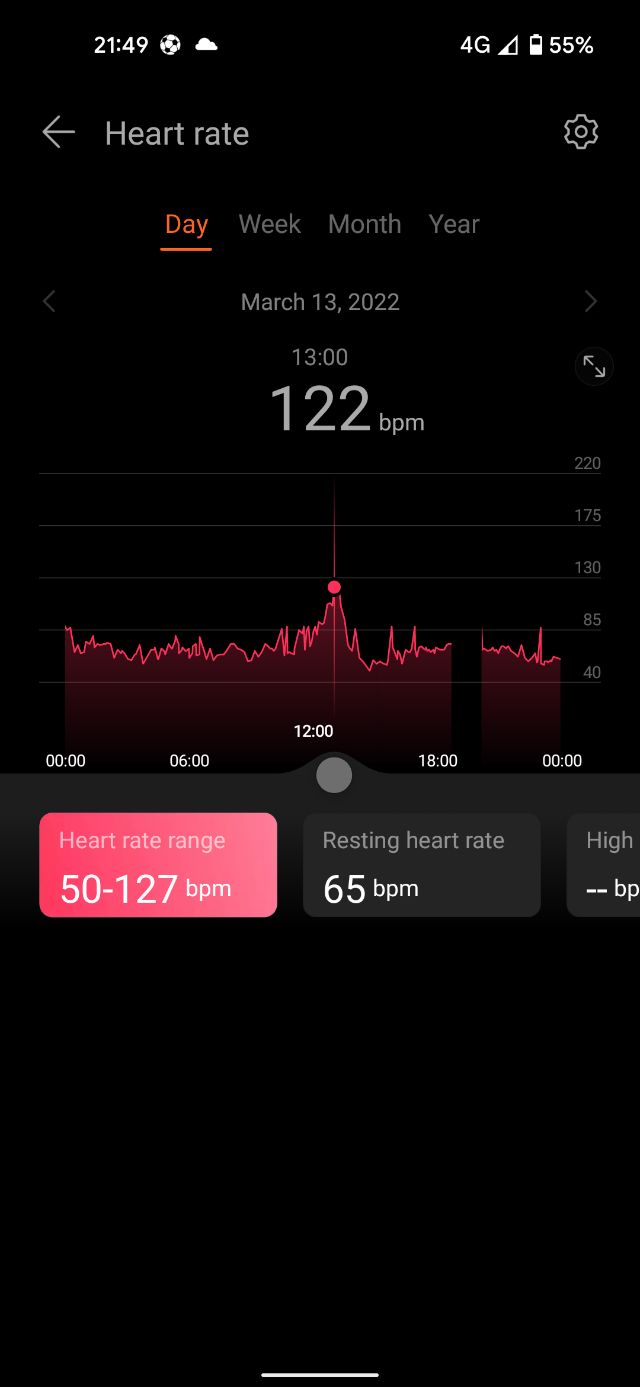Switch to the Week tab
Viewport: 640px width, 1387px height.
click(x=269, y=224)
